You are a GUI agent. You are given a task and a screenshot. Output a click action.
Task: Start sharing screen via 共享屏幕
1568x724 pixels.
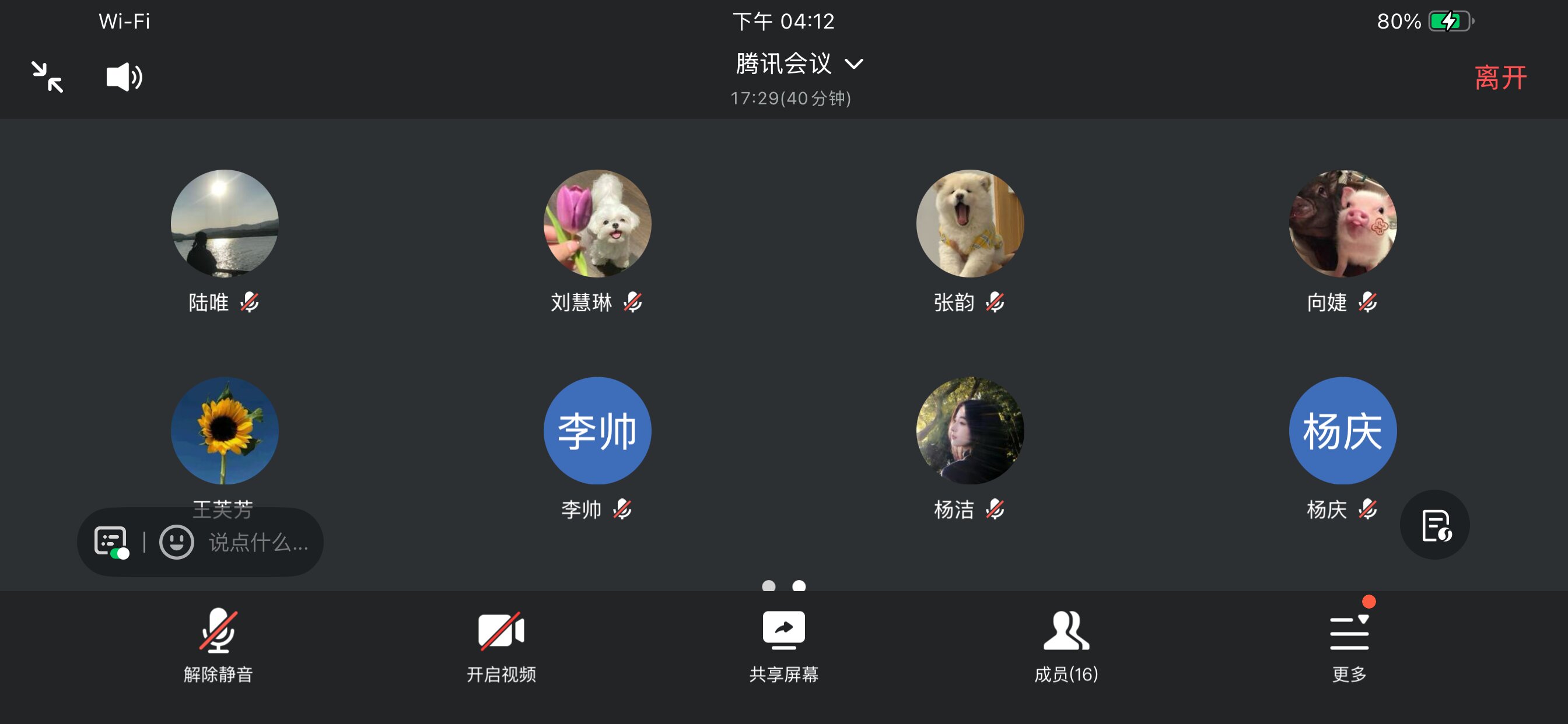(783, 645)
